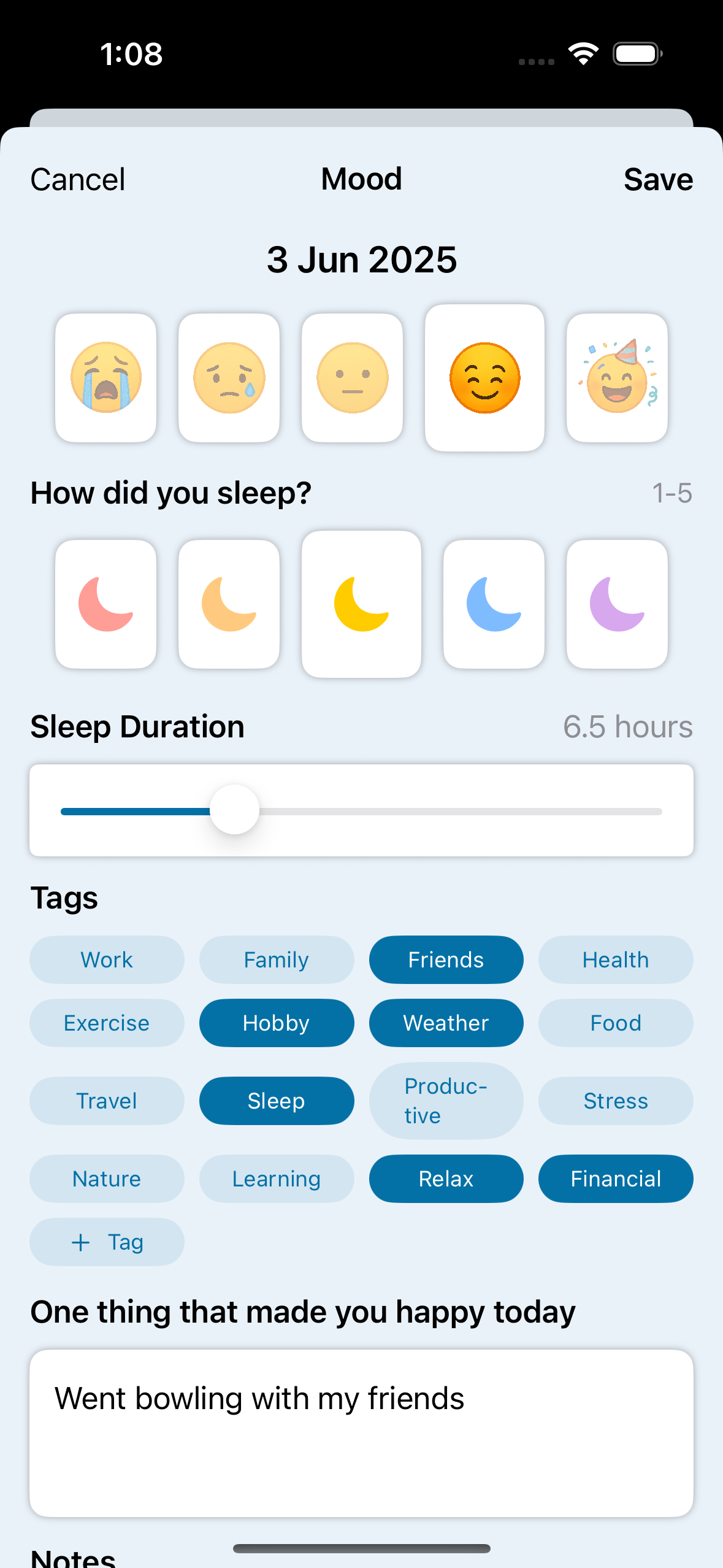Rate sleep with the blue moon
This screenshot has width=723, height=1568.
494,604
